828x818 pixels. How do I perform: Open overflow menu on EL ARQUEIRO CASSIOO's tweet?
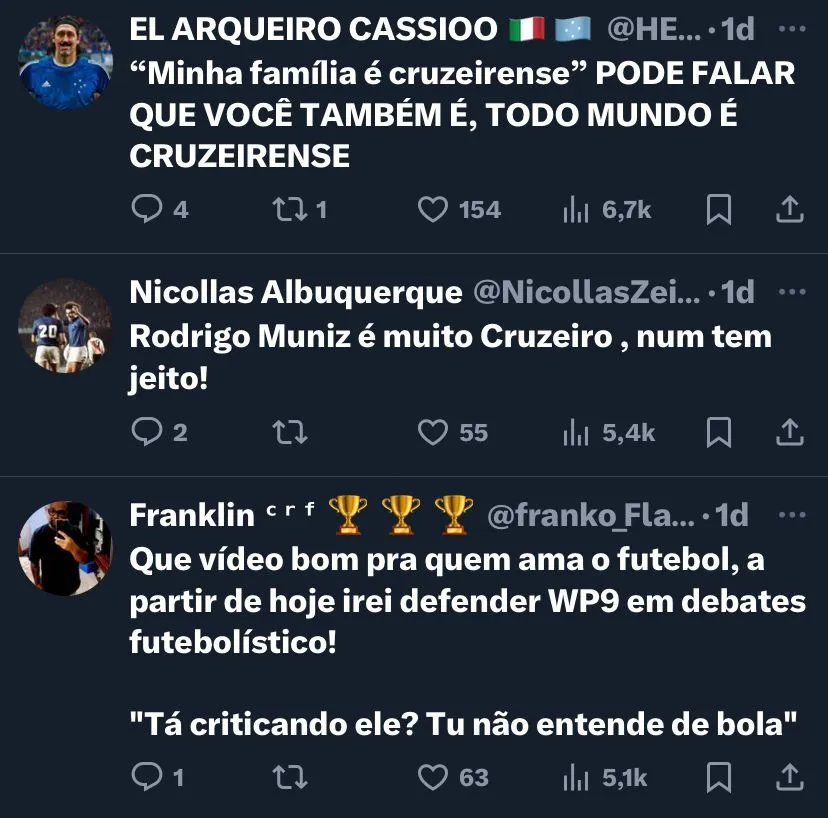click(x=791, y=29)
